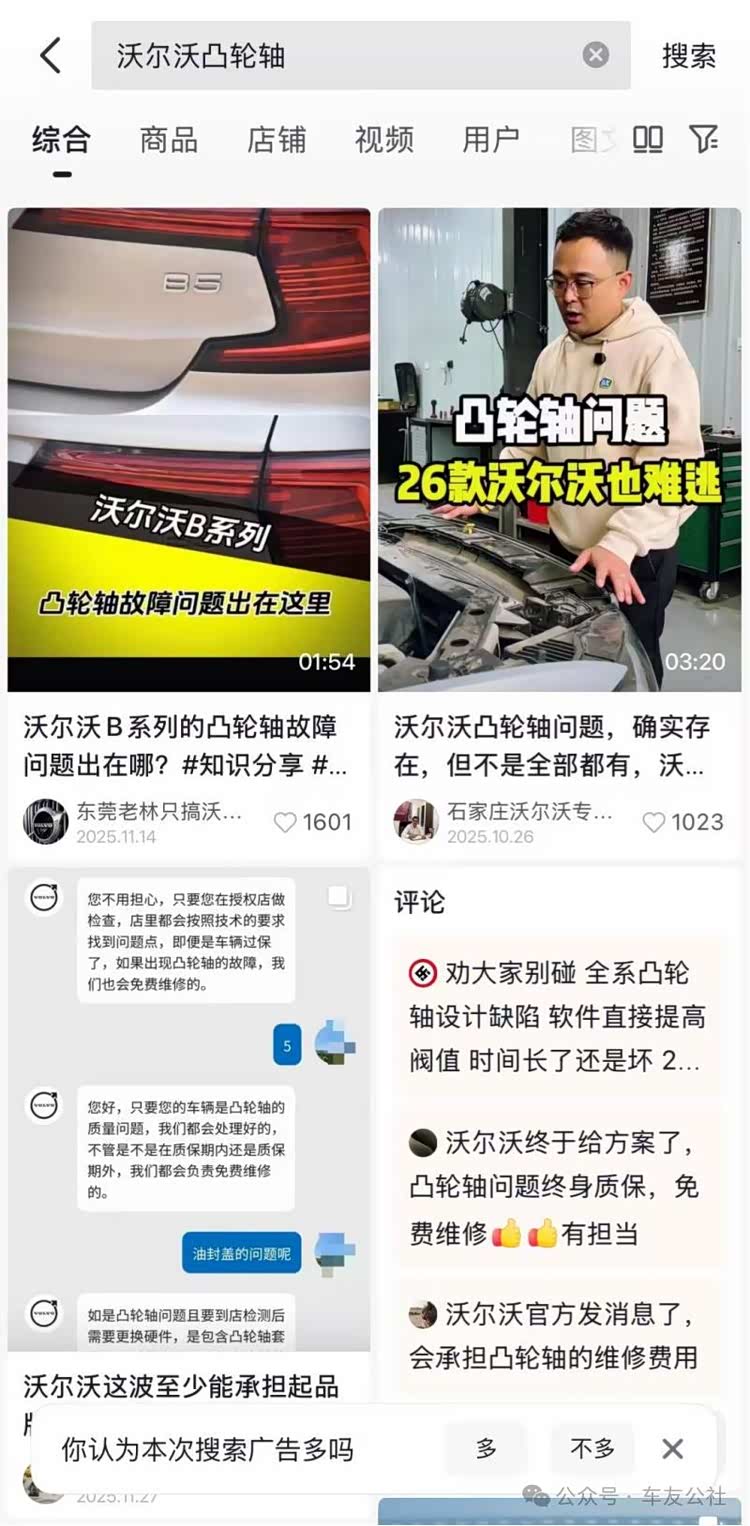Switch to the 店铺 tab

point(276,140)
